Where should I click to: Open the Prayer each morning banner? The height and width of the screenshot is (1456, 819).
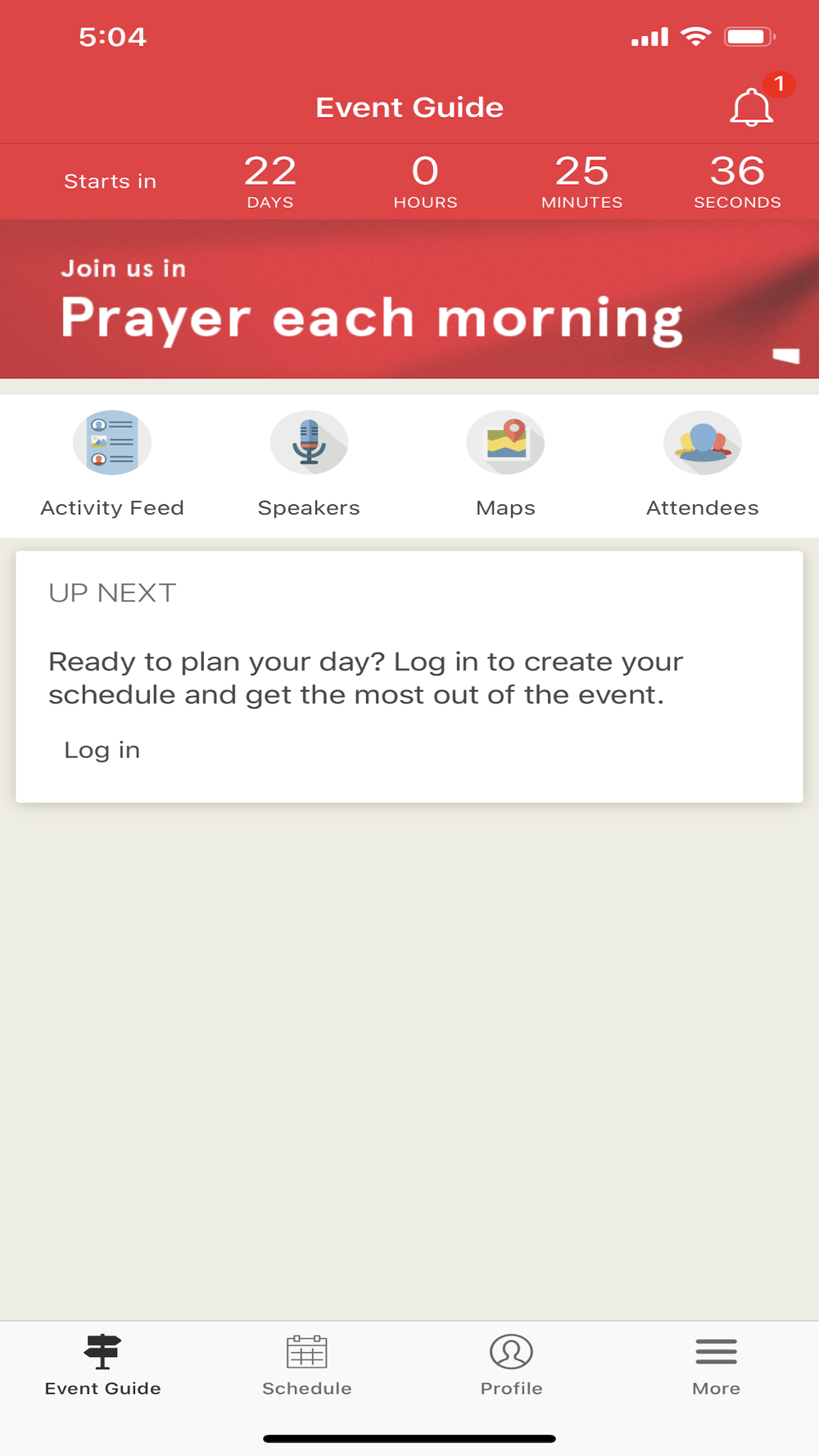(x=409, y=299)
